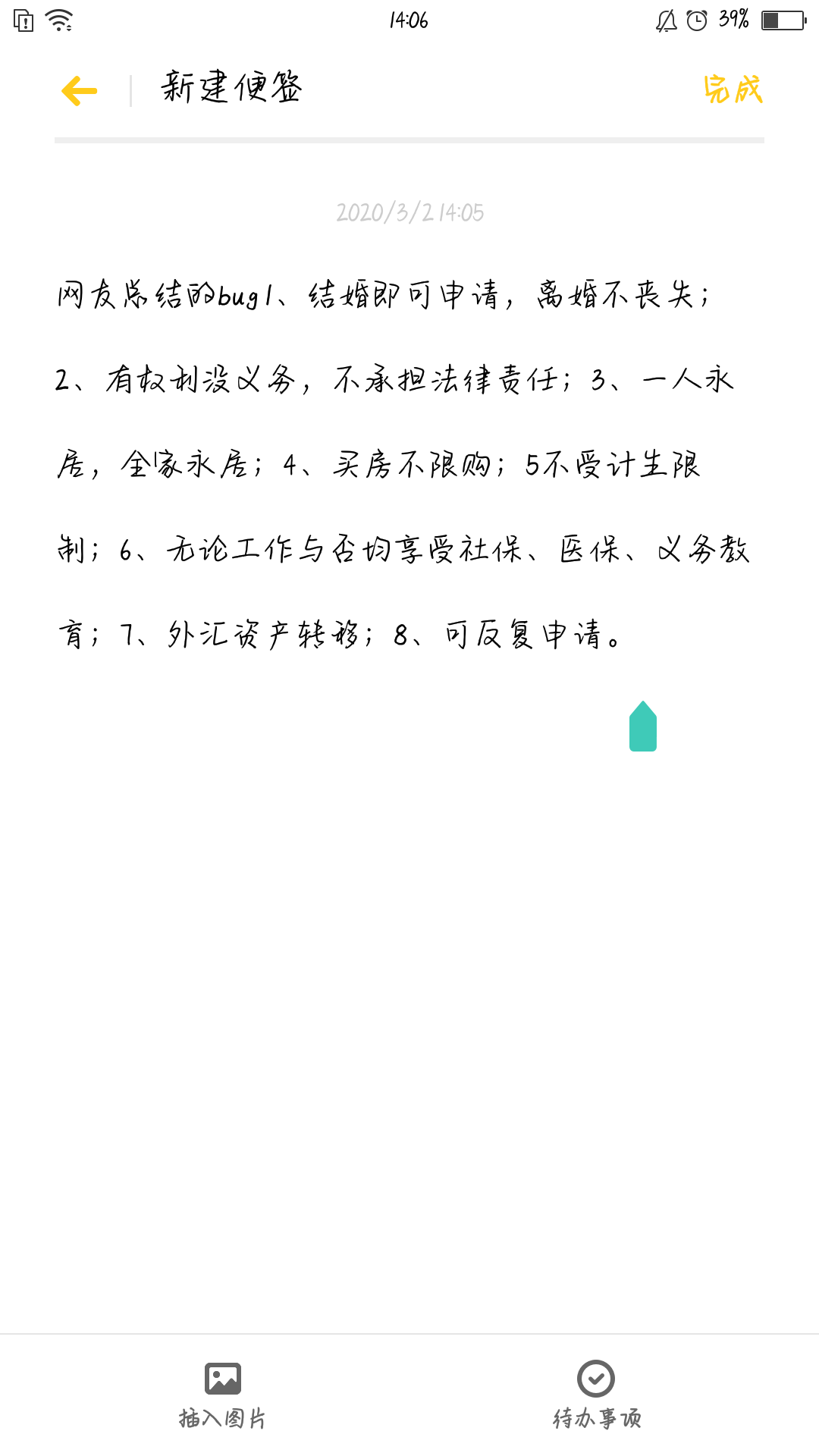The image size is (819, 1456).
Task: Go back from the 新建便签 note
Action: [80, 90]
